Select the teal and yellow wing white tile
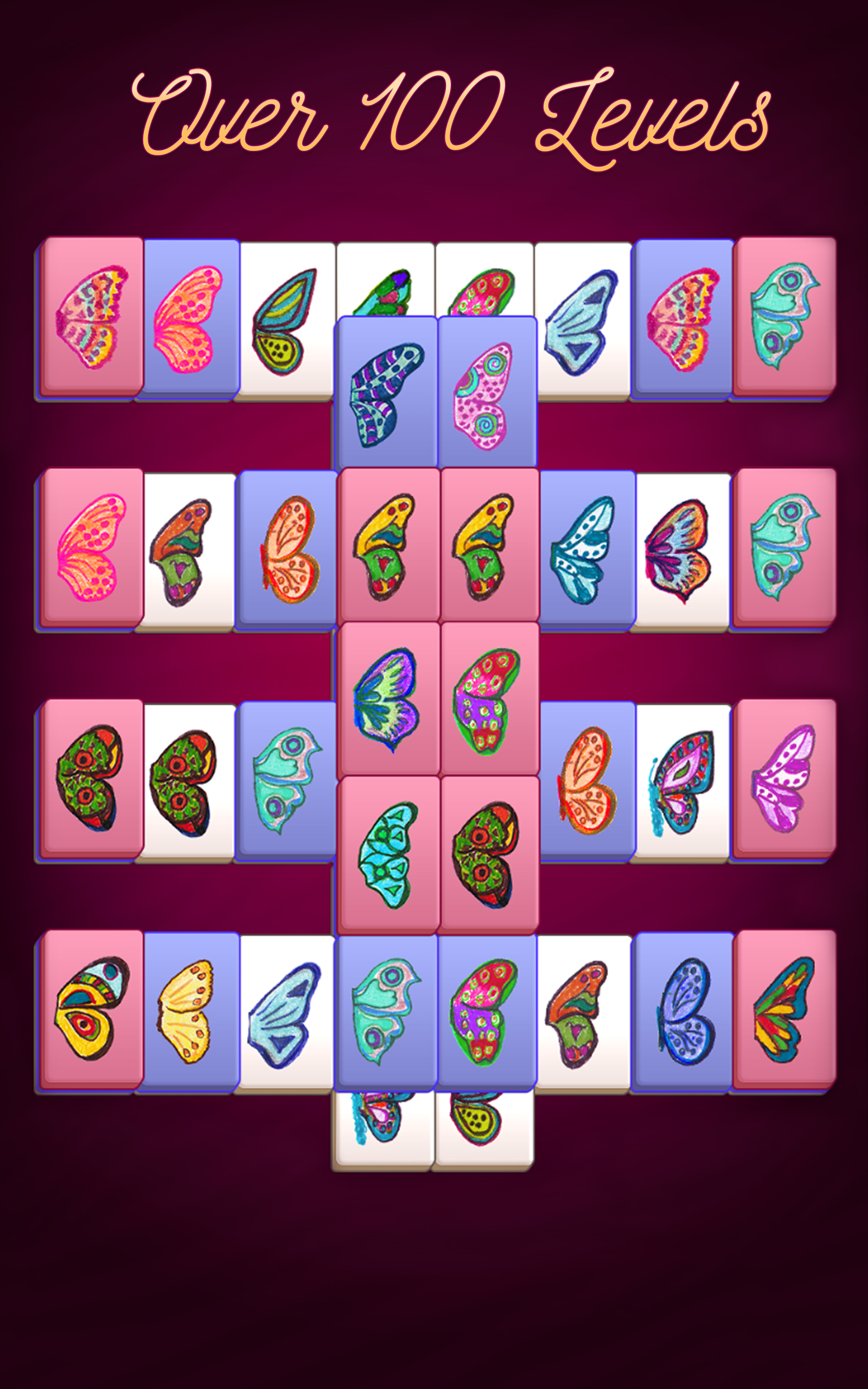Viewport: 868px width, 1389px height. click(288, 321)
